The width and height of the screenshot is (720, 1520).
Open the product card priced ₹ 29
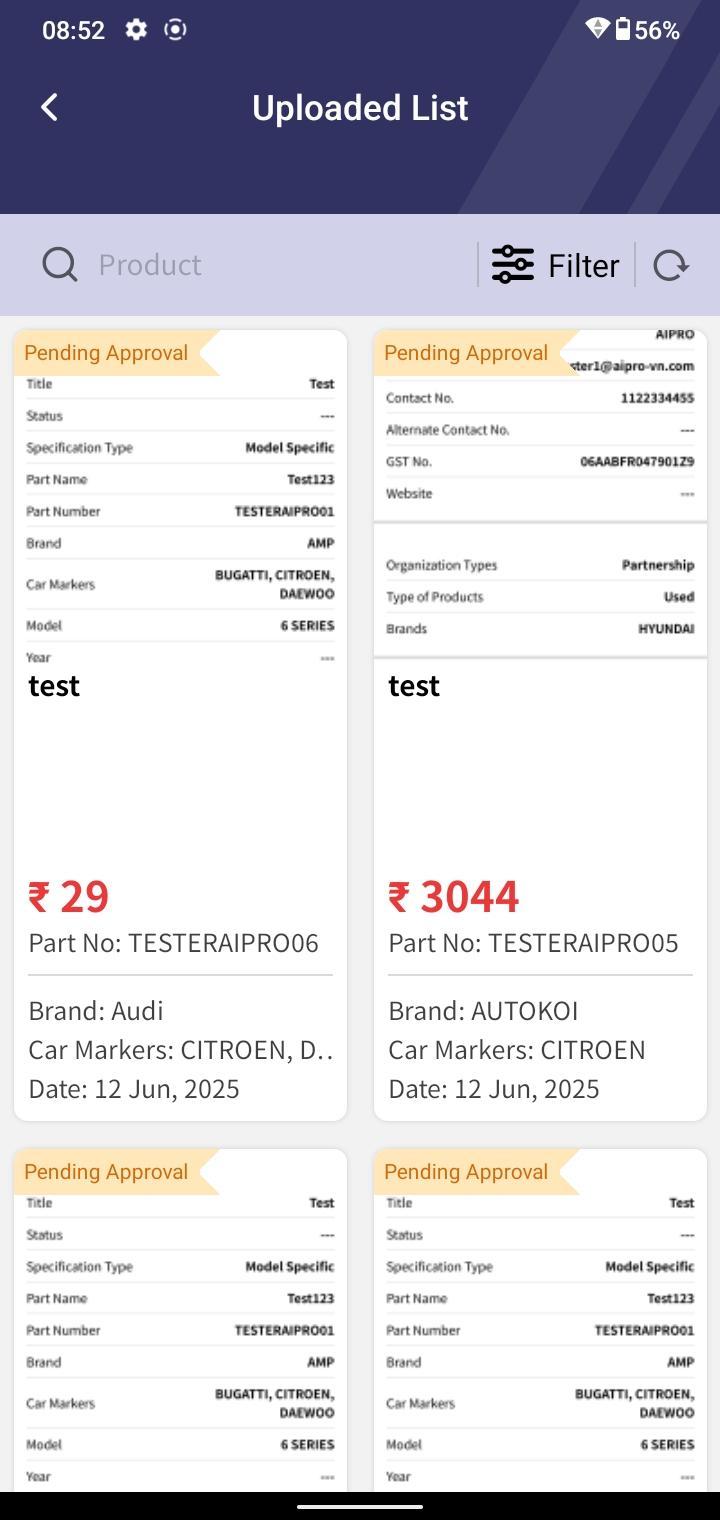(180, 725)
